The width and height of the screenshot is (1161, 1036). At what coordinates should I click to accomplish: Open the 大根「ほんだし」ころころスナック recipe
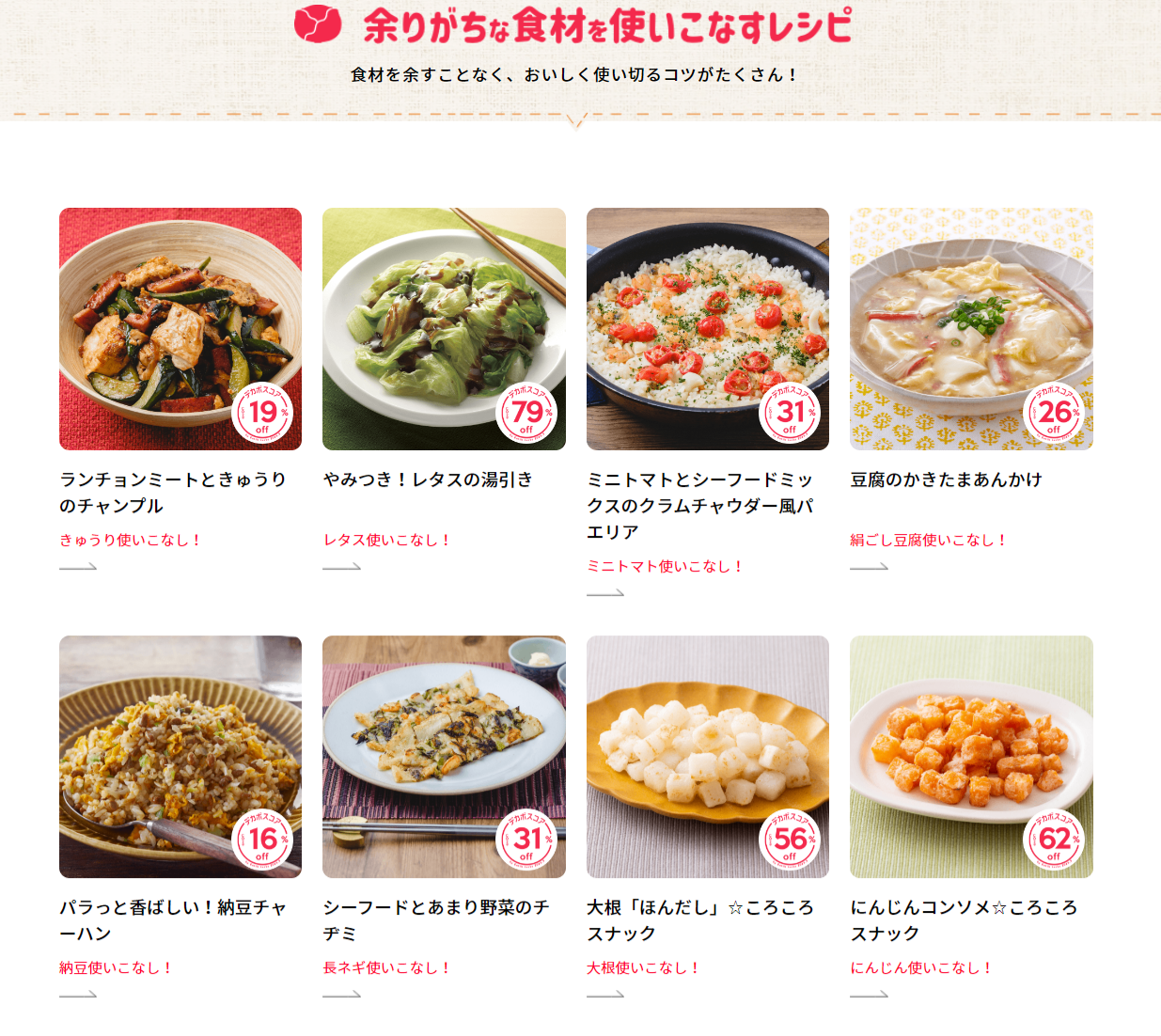pos(708,817)
